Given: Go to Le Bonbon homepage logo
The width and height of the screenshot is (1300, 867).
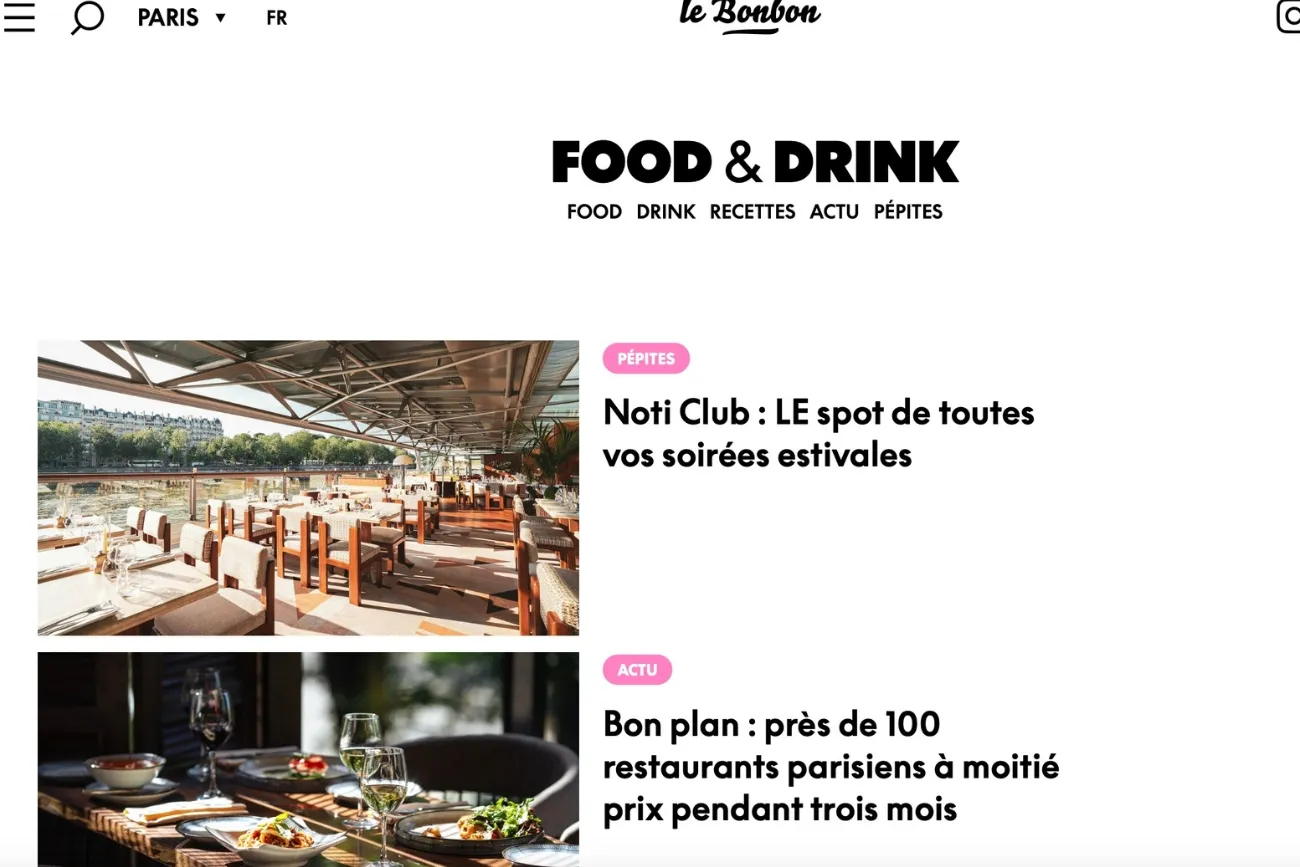Looking at the screenshot, I should [750, 14].
